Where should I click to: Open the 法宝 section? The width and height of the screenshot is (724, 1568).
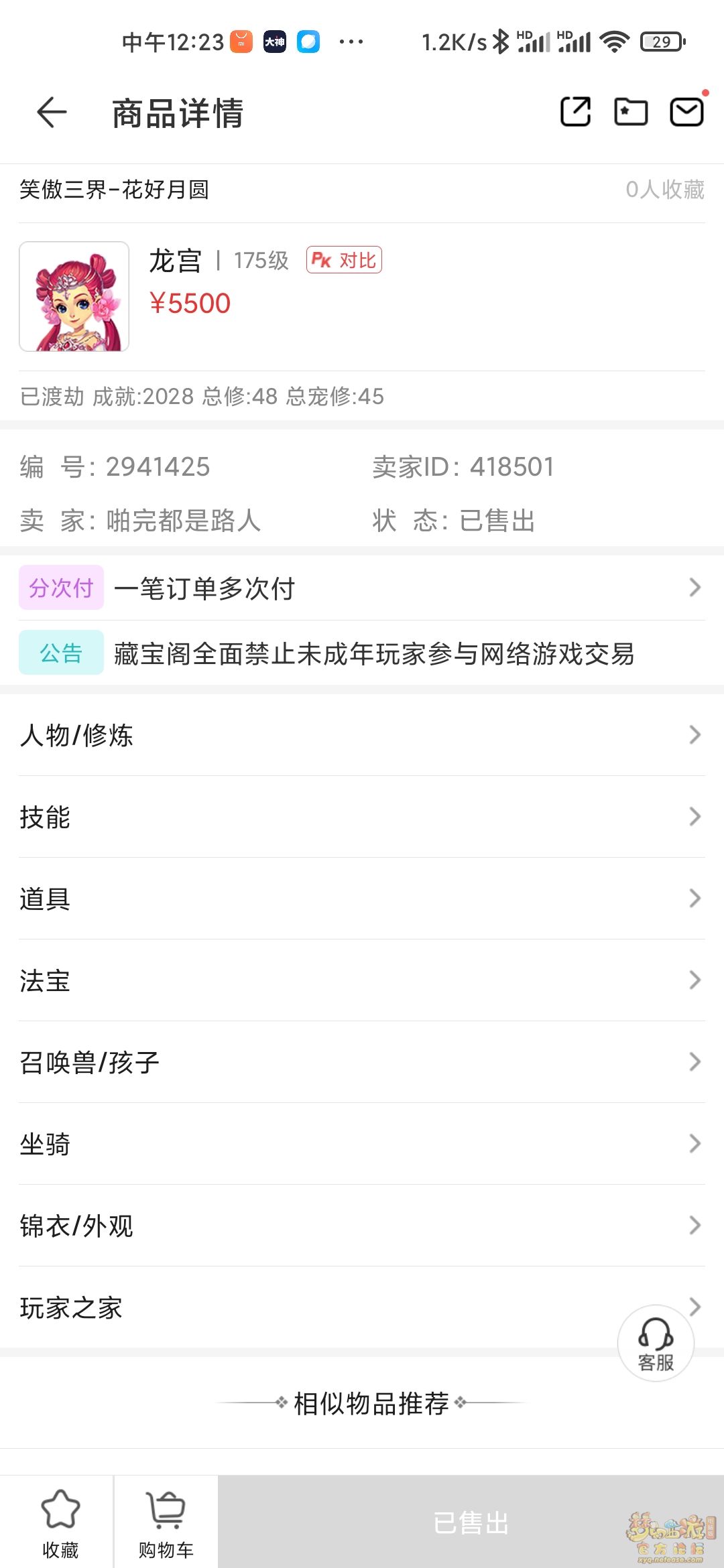362,980
